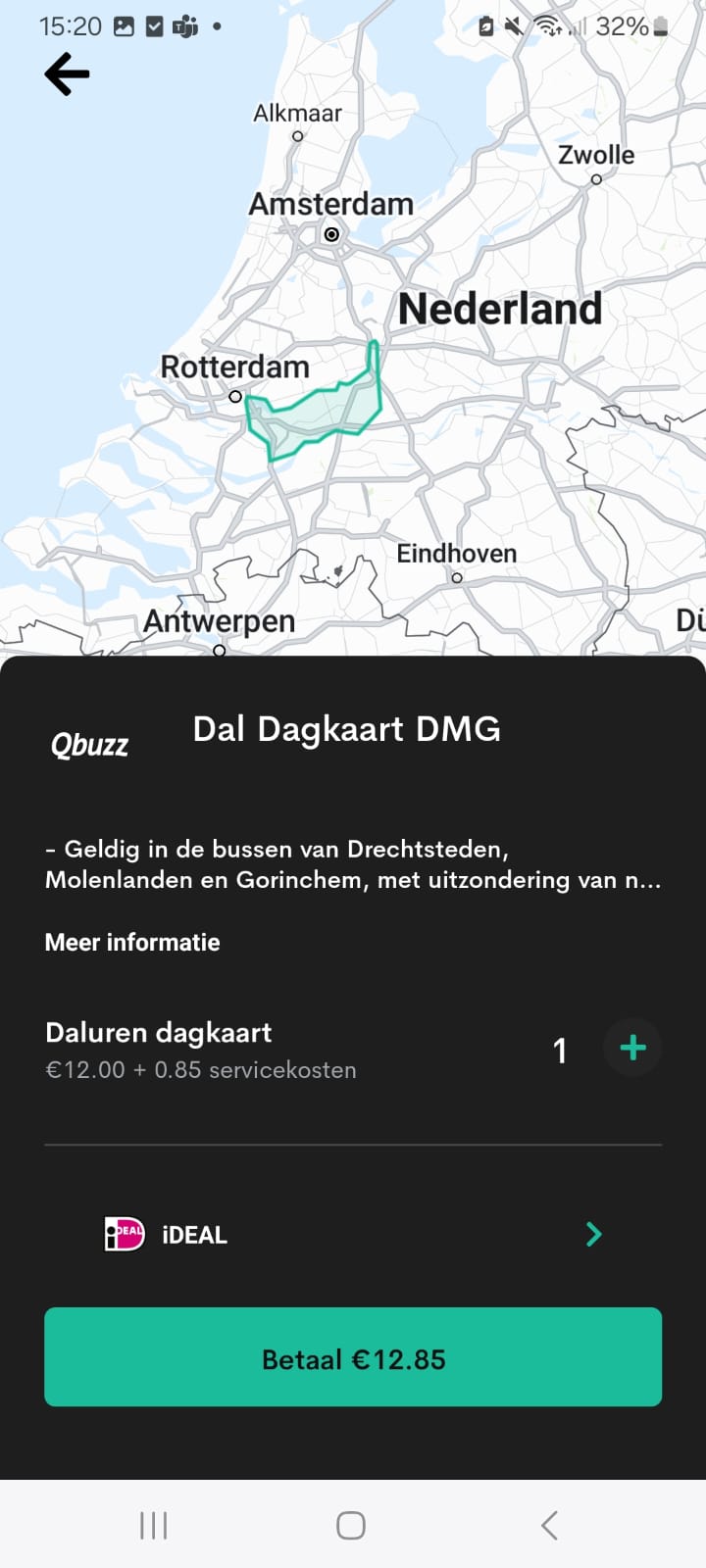The height and width of the screenshot is (1568, 706).
Task: Go back using the arrow icon
Action: click(x=67, y=74)
